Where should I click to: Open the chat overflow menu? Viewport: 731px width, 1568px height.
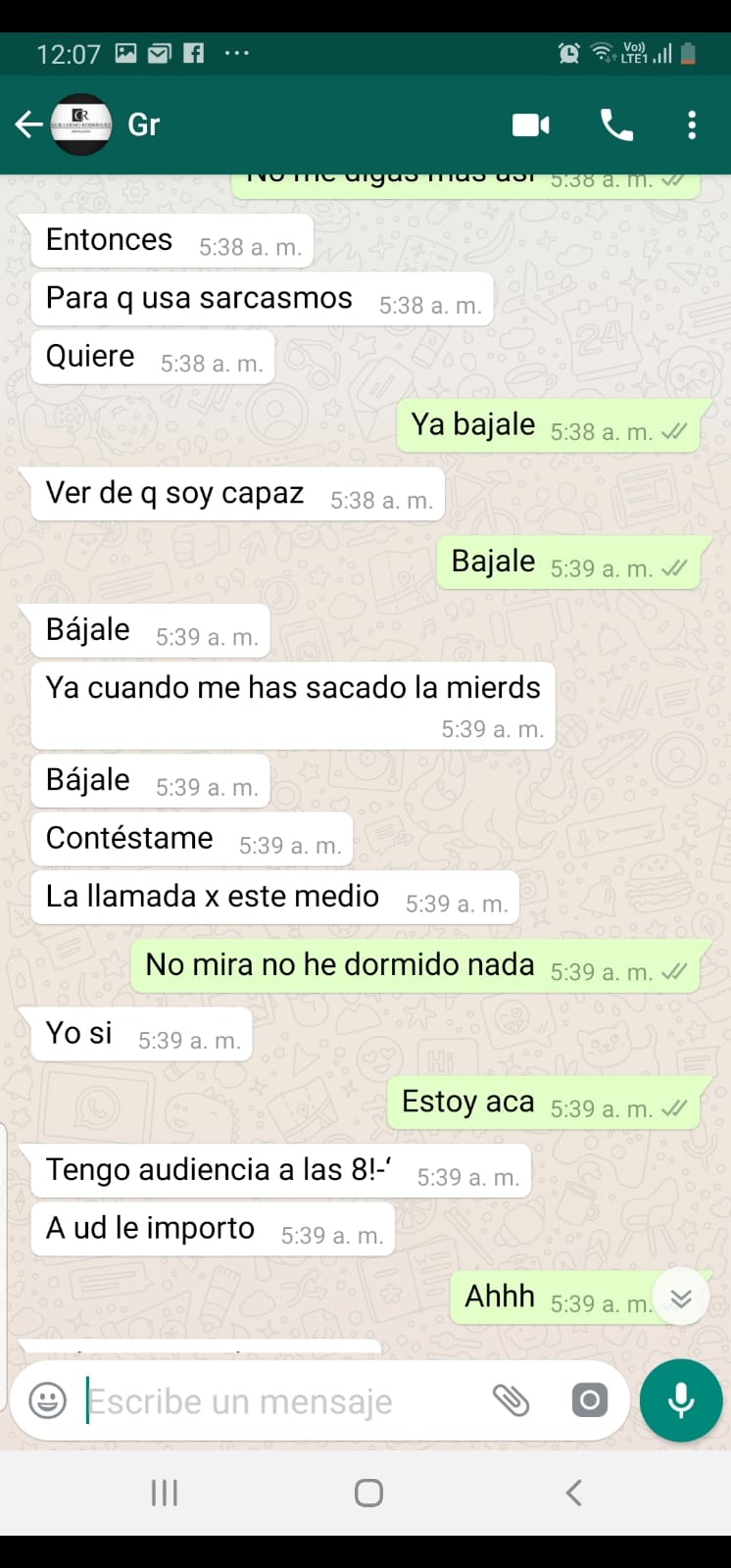tap(692, 125)
